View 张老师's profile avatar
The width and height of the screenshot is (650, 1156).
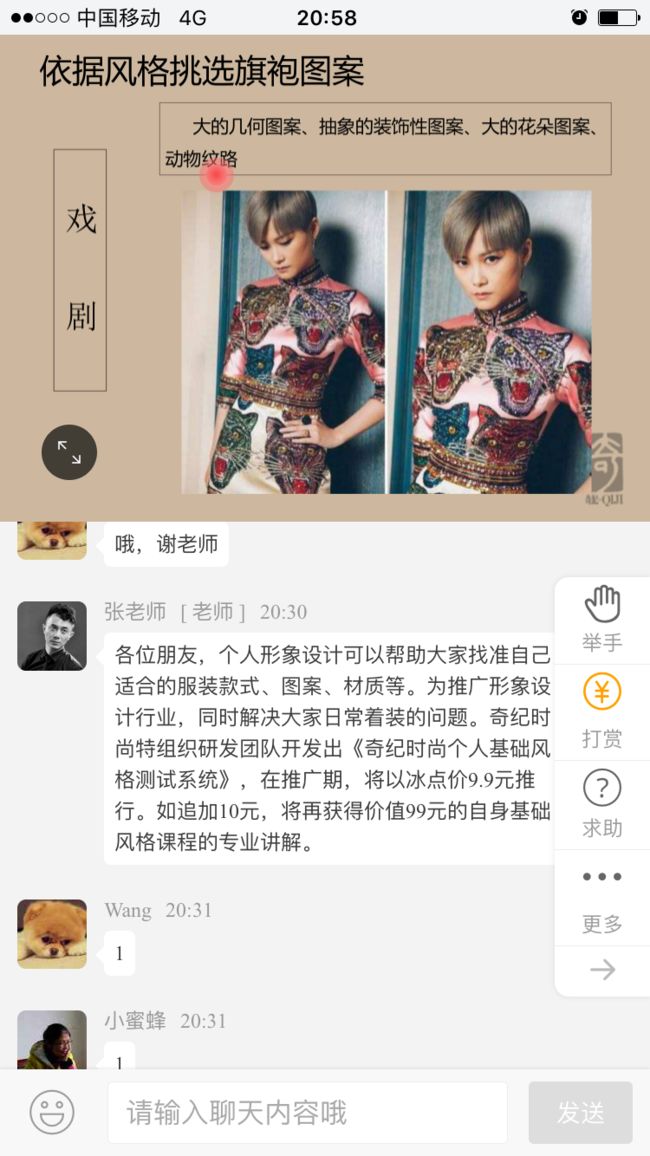52,636
